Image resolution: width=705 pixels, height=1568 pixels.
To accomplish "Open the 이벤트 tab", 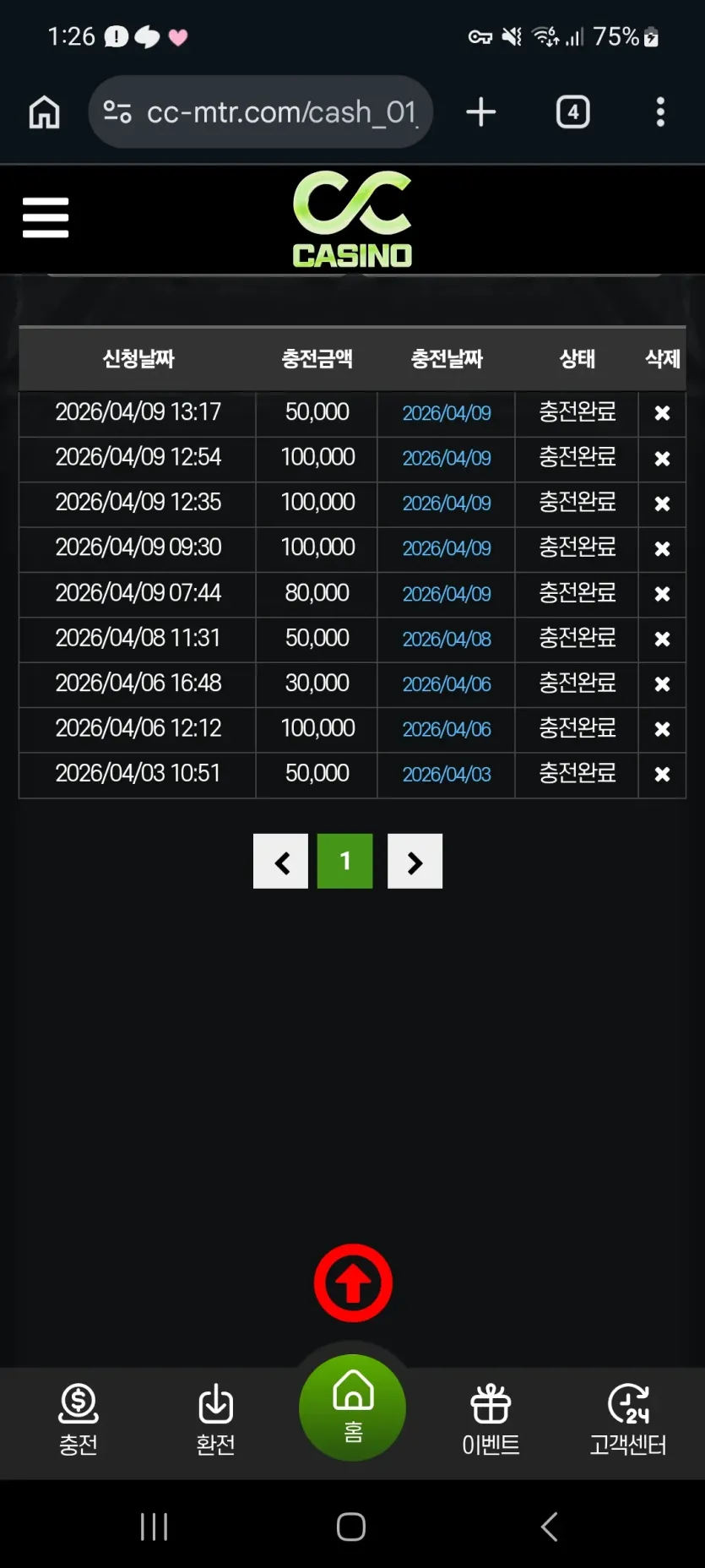I will coord(491,1420).
